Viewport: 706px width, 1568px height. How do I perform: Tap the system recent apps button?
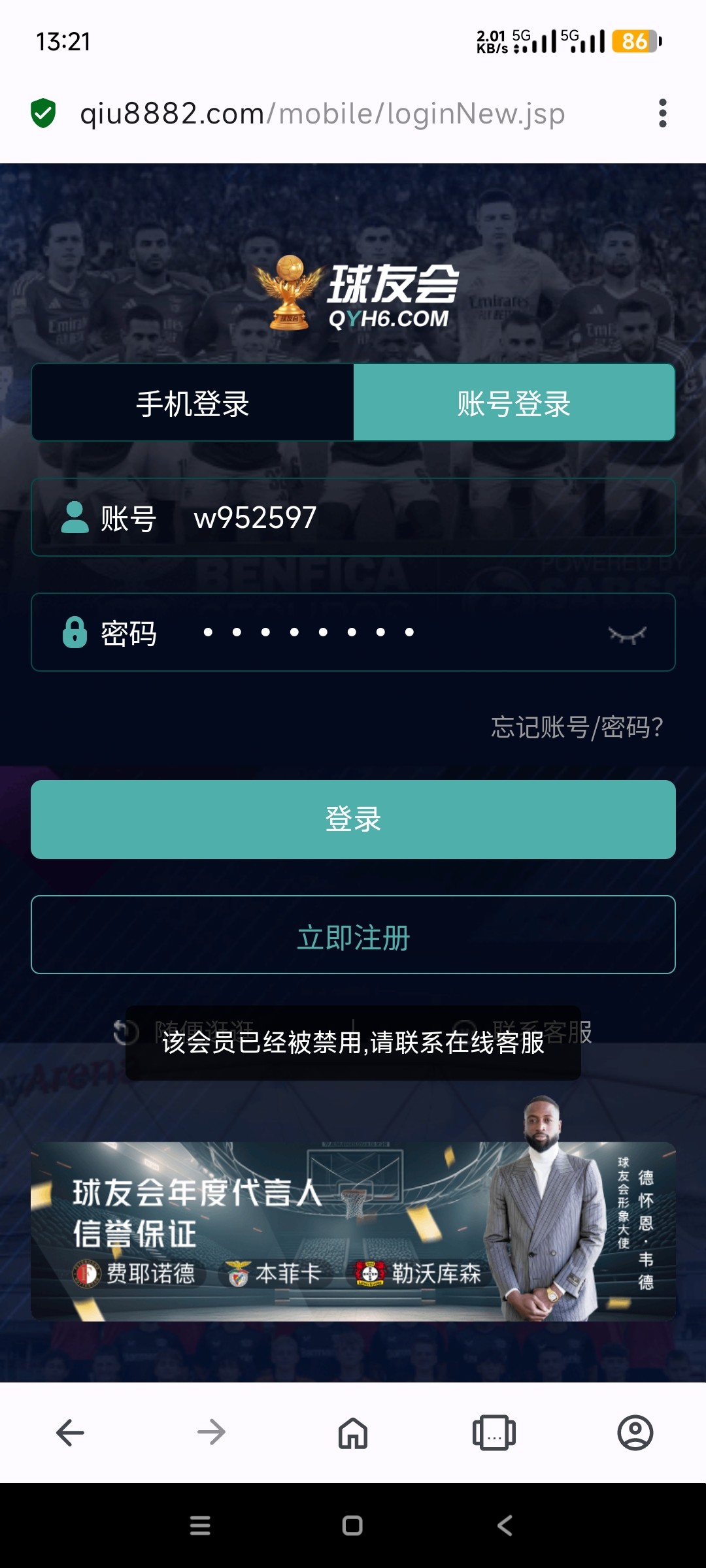[200, 1526]
